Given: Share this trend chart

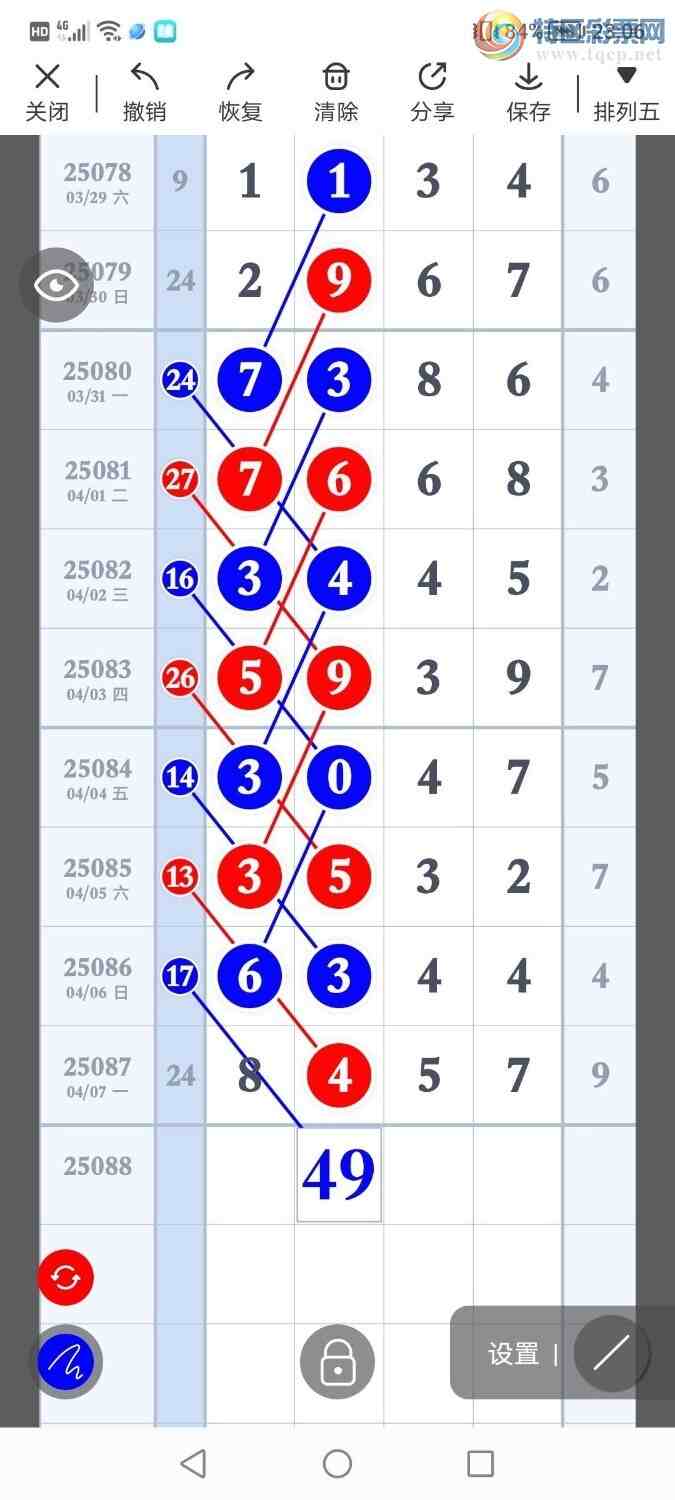Looking at the screenshot, I should pos(432,92).
